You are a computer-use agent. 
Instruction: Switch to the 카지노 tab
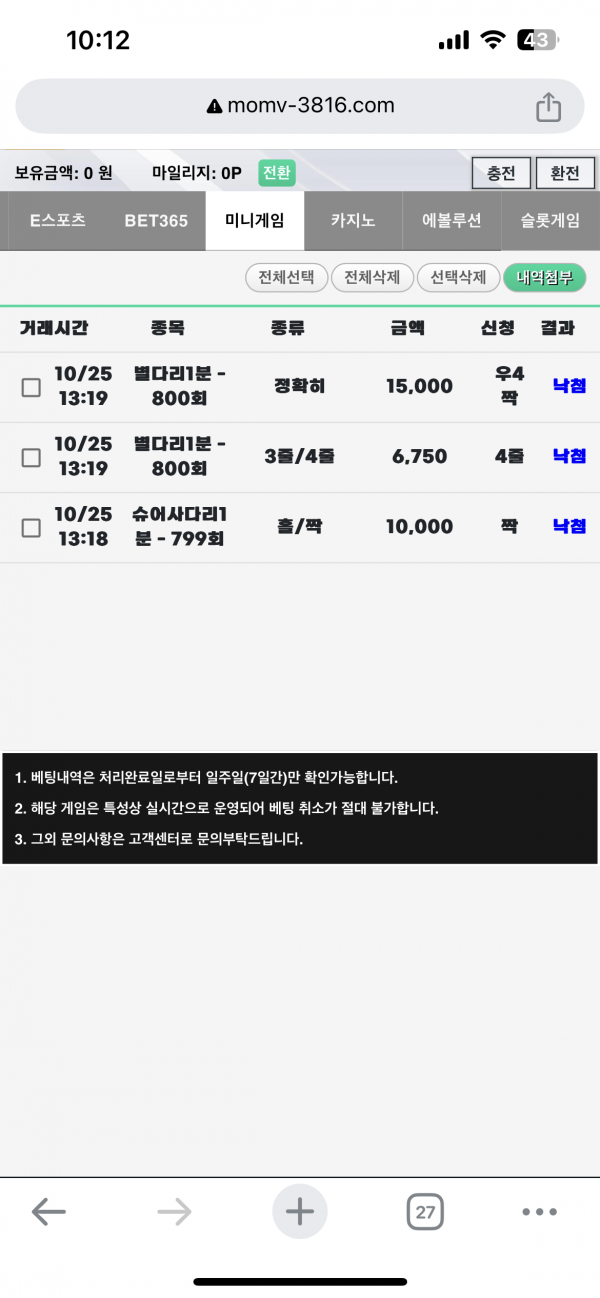point(353,221)
